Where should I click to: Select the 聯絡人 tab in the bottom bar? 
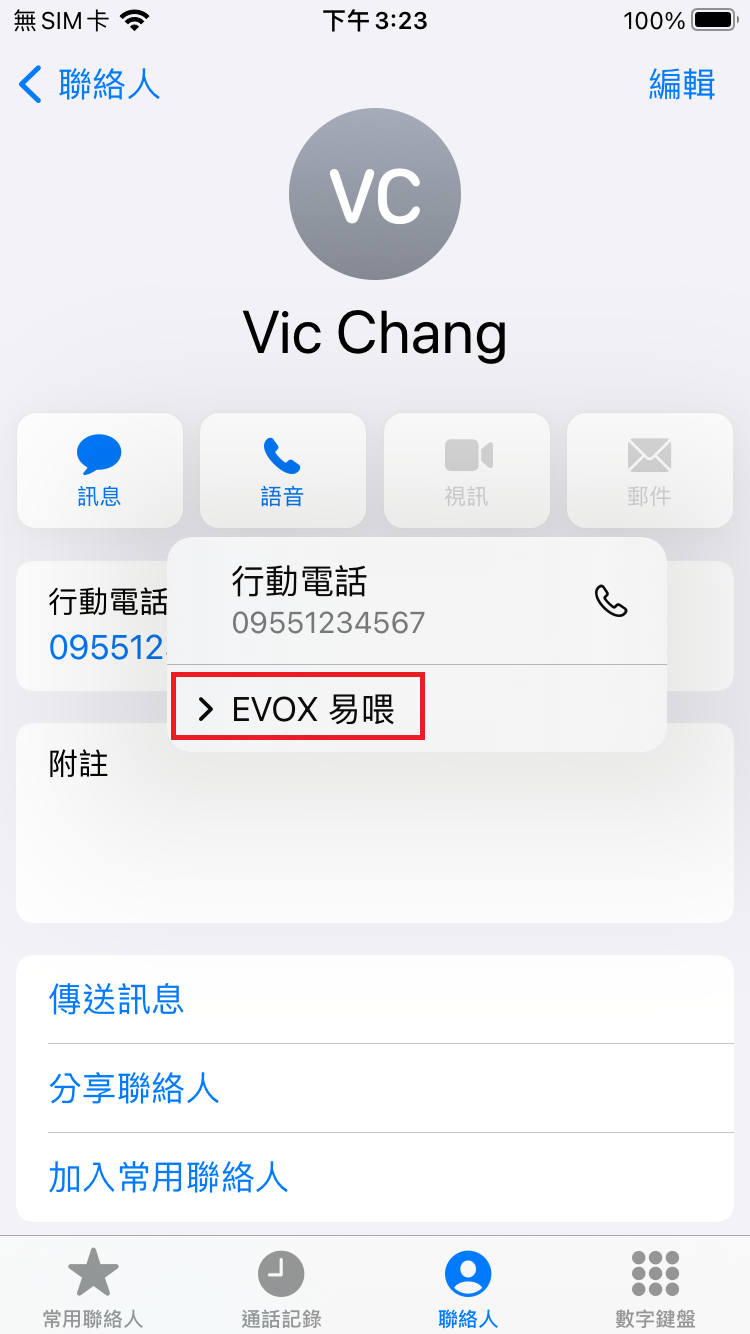[x=468, y=1287]
